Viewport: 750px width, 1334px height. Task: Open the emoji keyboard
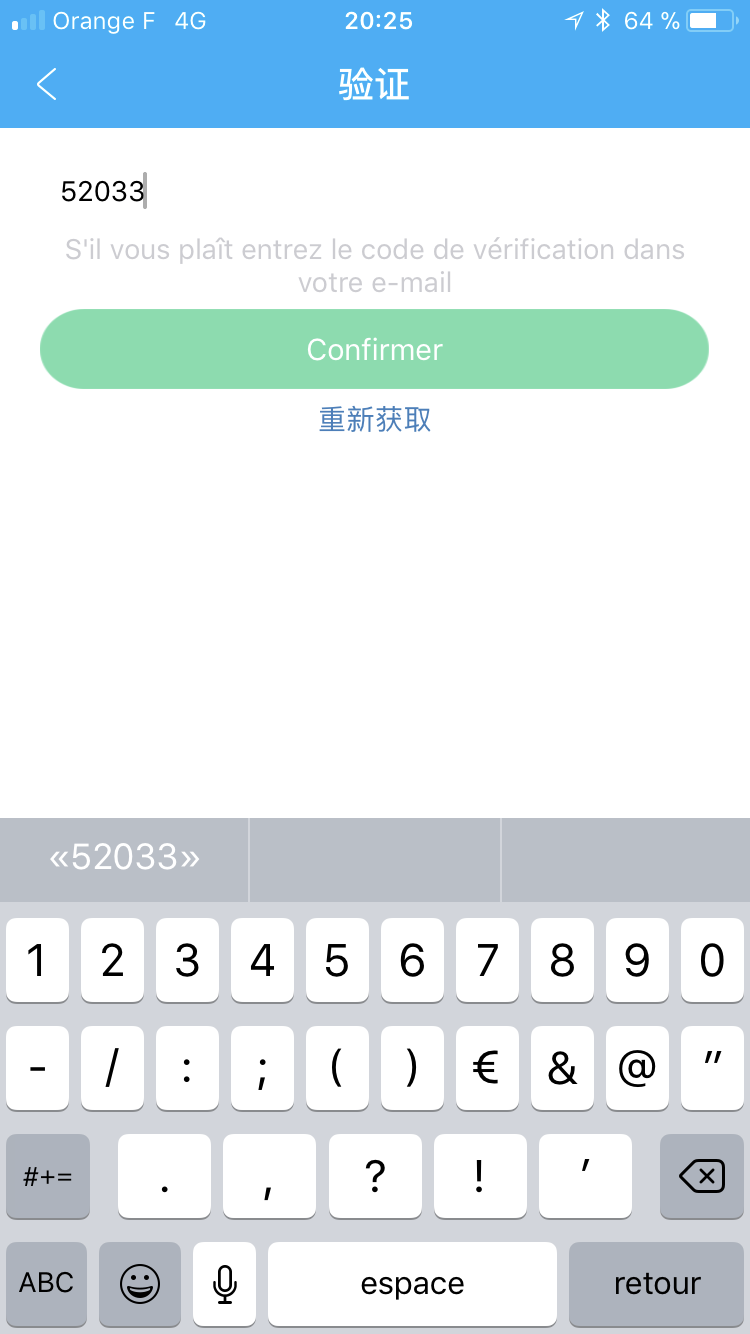pos(140,1284)
